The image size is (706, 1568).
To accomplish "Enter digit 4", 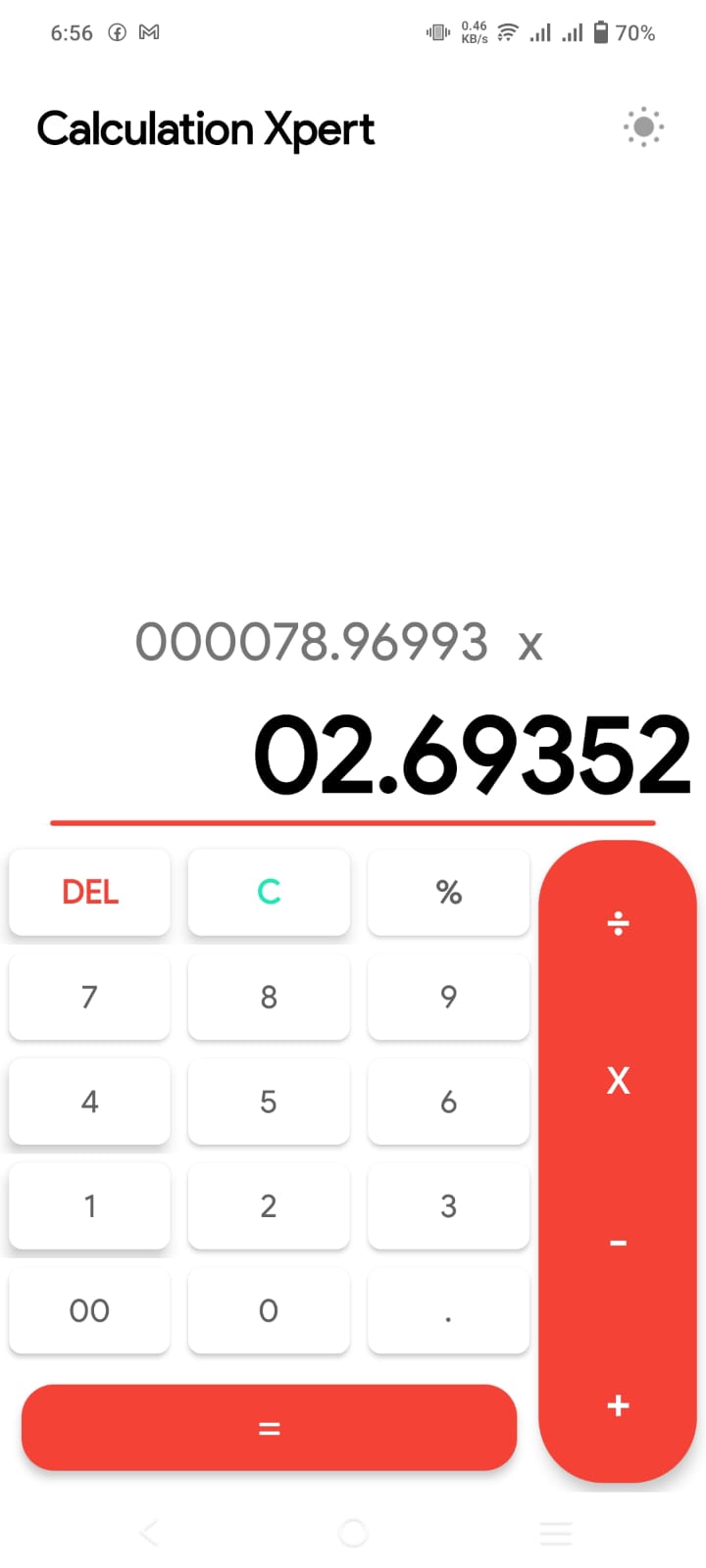I will click(x=89, y=1102).
